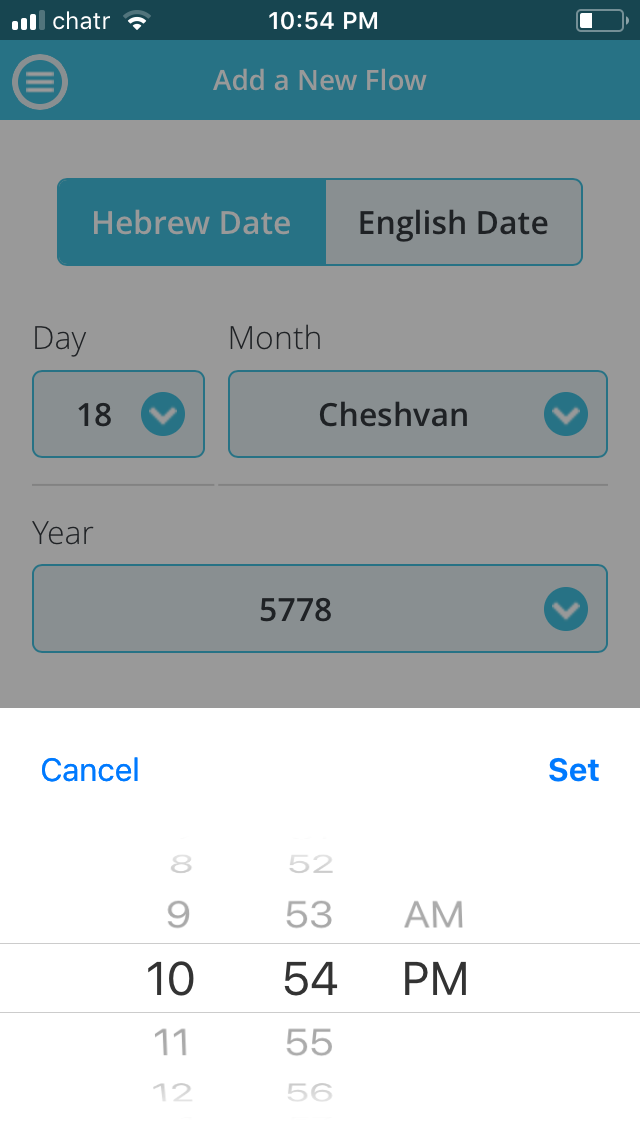Switch to Hebrew Date tab

coord(192,222)
